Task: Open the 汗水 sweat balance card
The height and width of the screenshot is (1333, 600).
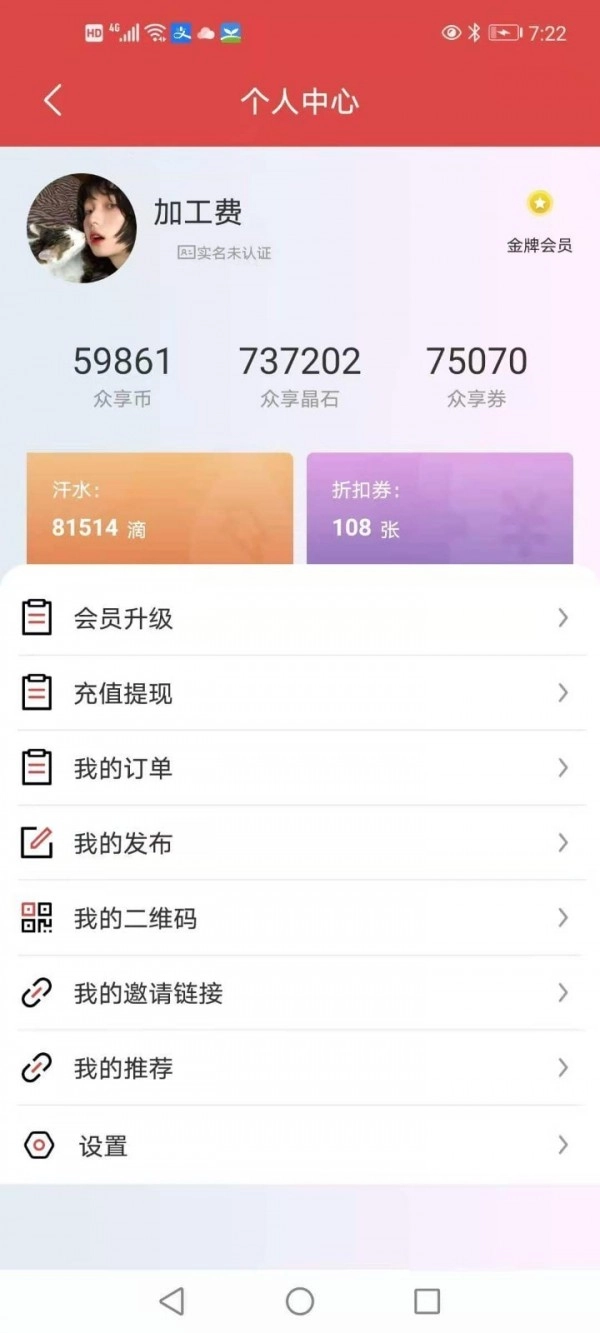Action: pyautogui.click(x=160, y=508)
